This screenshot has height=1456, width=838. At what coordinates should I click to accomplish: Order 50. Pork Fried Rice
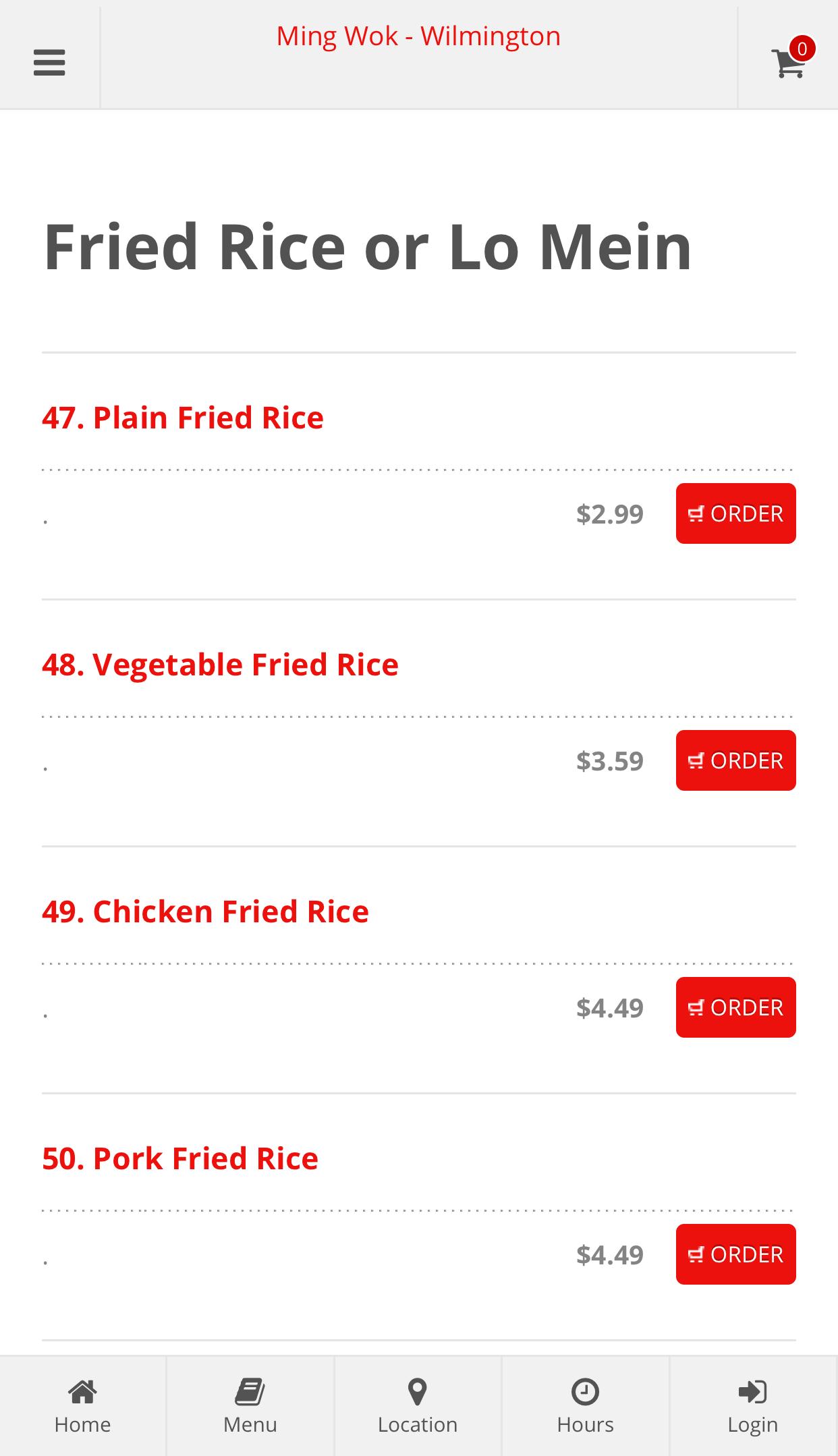tap(735, 1254)
